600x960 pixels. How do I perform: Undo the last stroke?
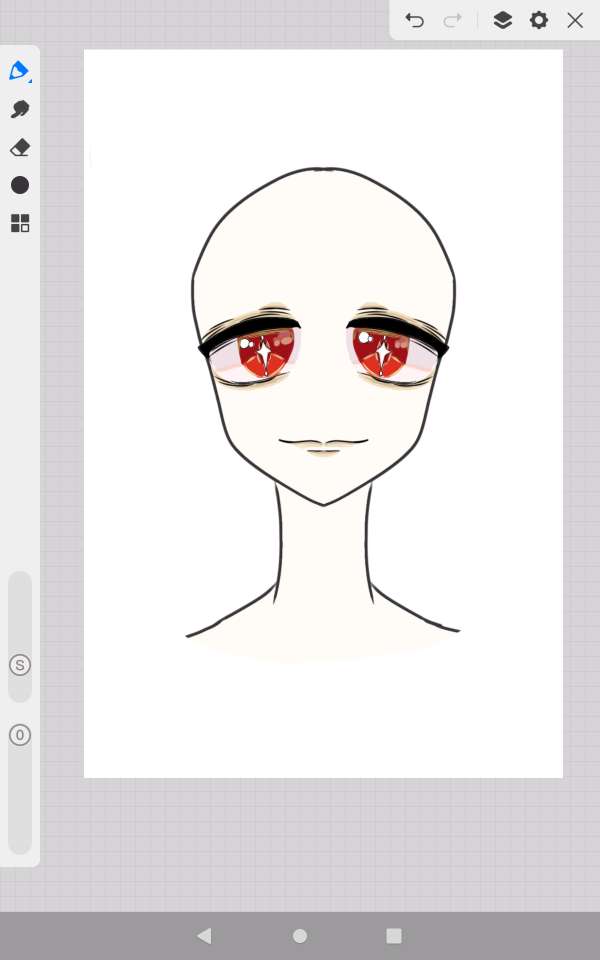415,20
